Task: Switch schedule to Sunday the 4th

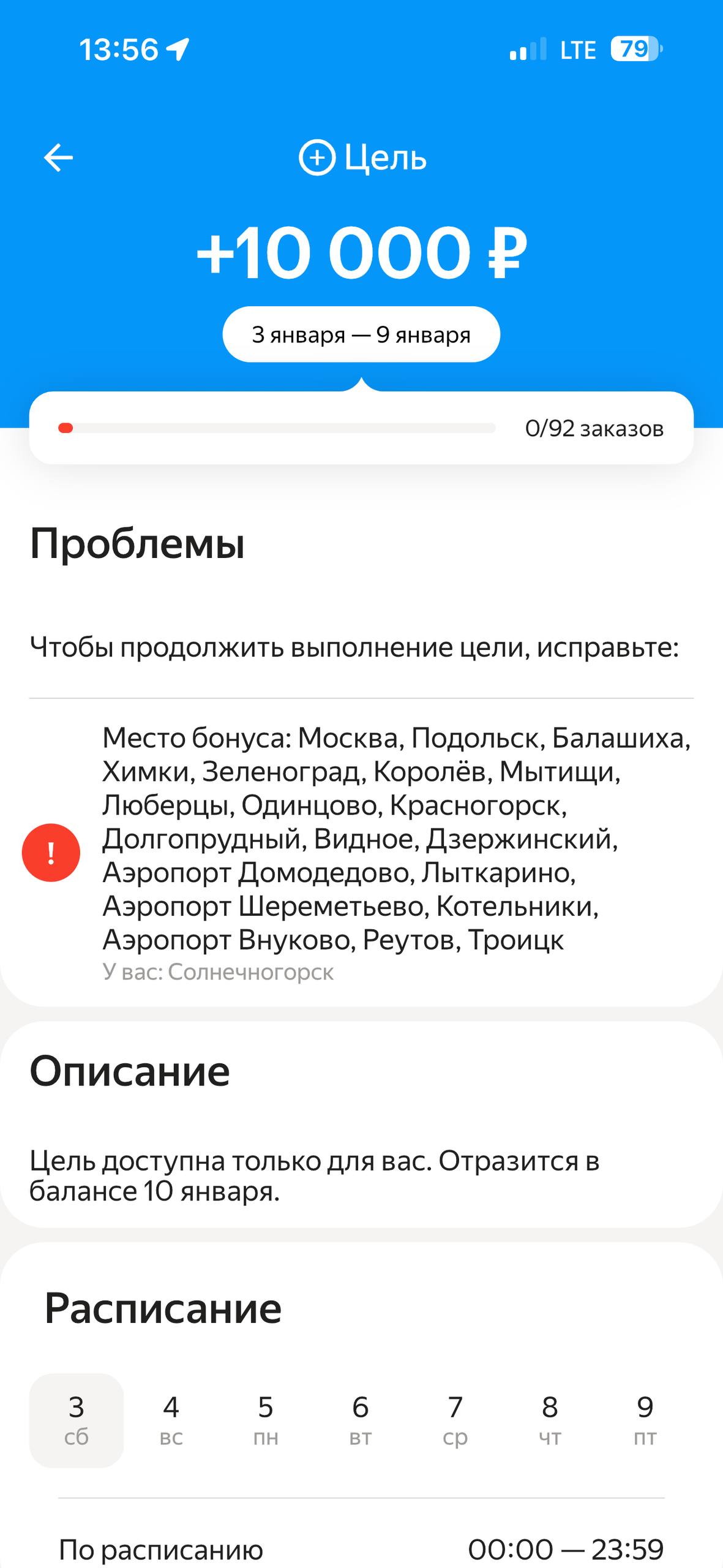Action: [171, 1420]
